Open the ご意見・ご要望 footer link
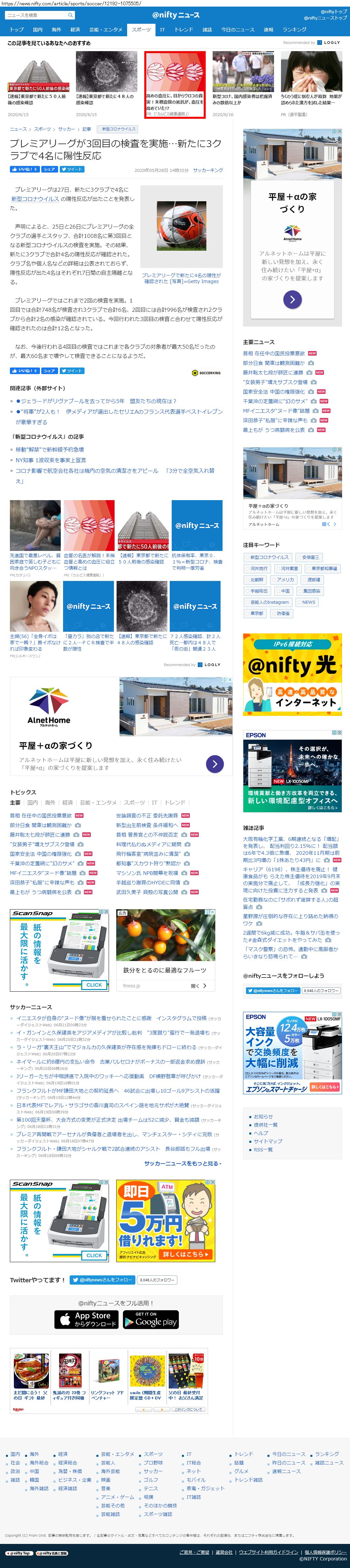 click(194, 1552)
